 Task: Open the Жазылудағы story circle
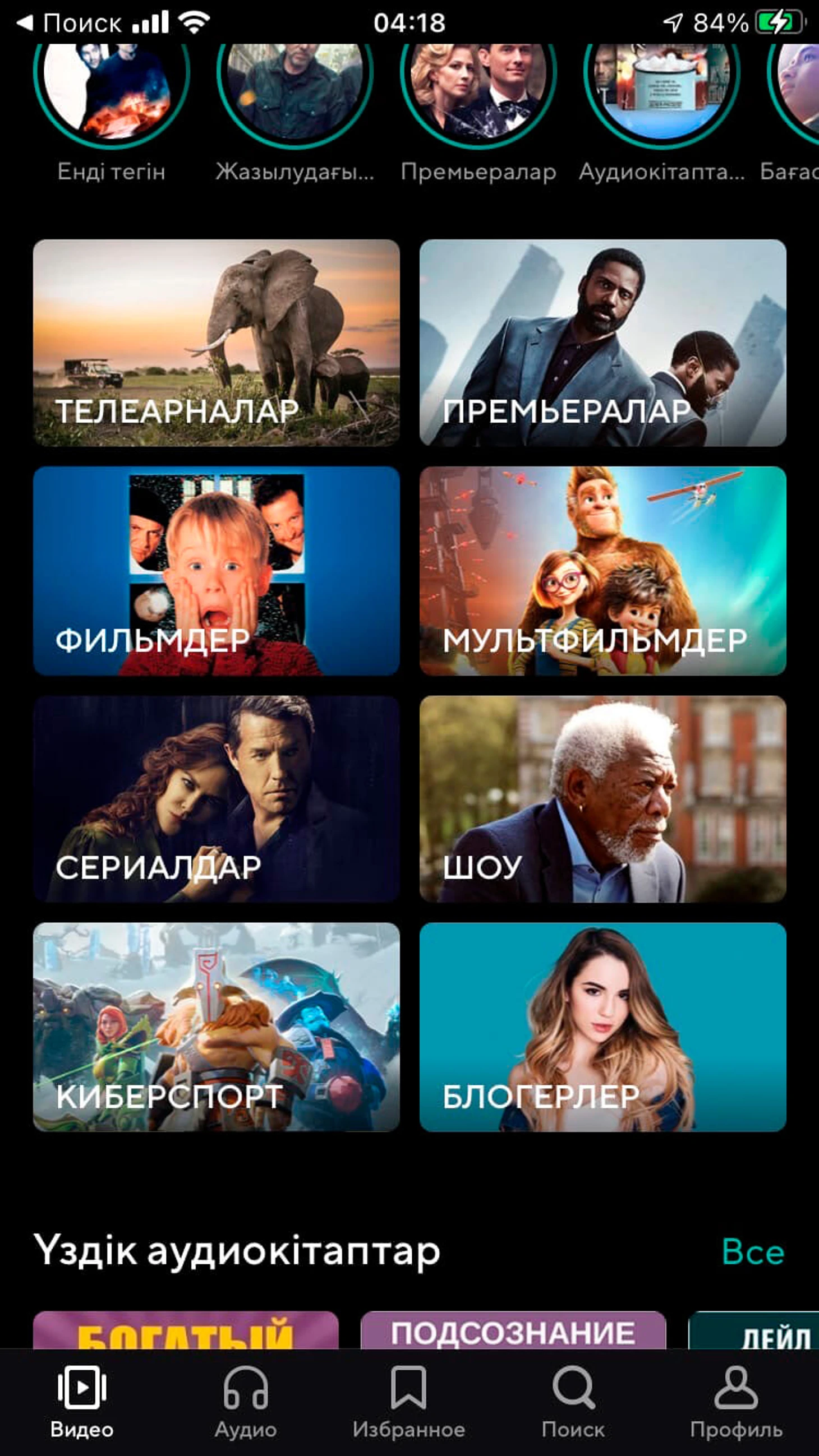click(295, 85)
